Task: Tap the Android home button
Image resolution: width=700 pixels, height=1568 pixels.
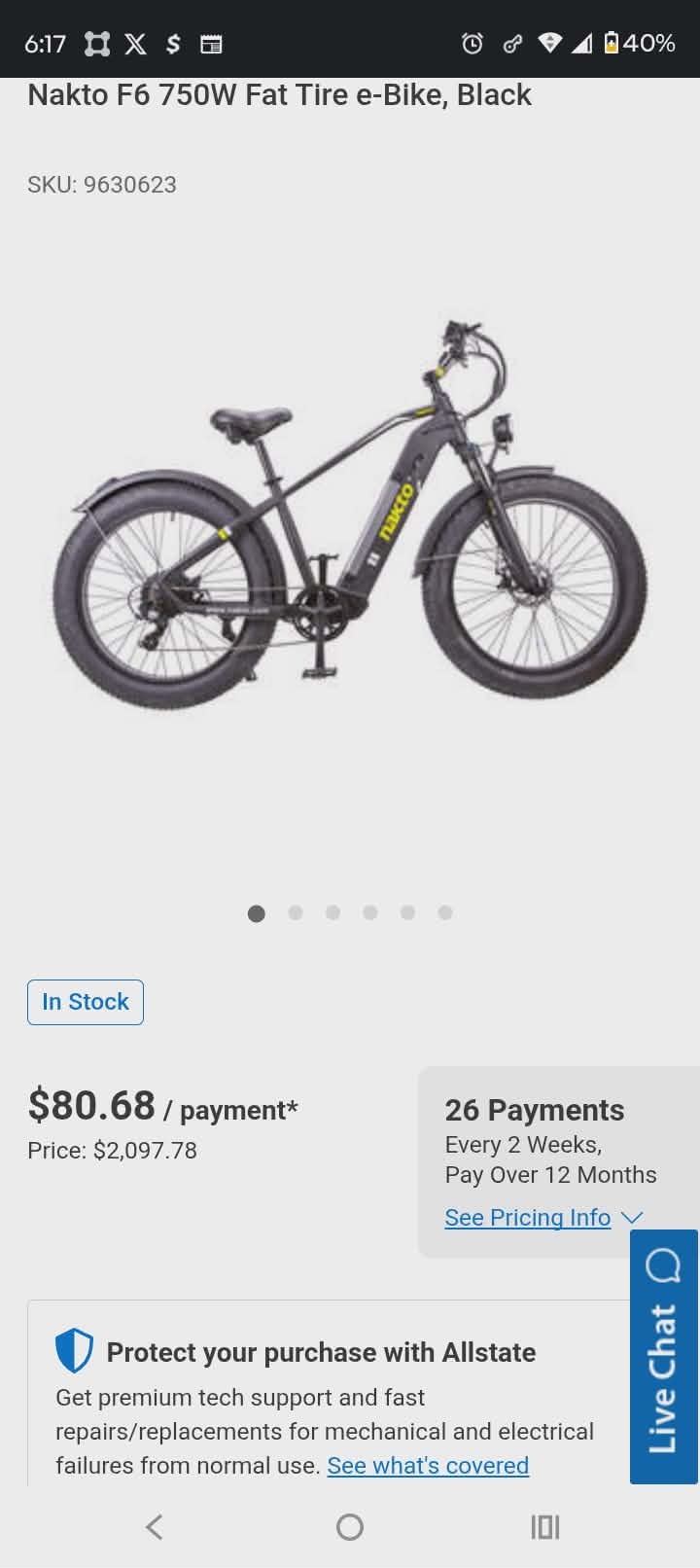Action: (x=350, y=1527)
